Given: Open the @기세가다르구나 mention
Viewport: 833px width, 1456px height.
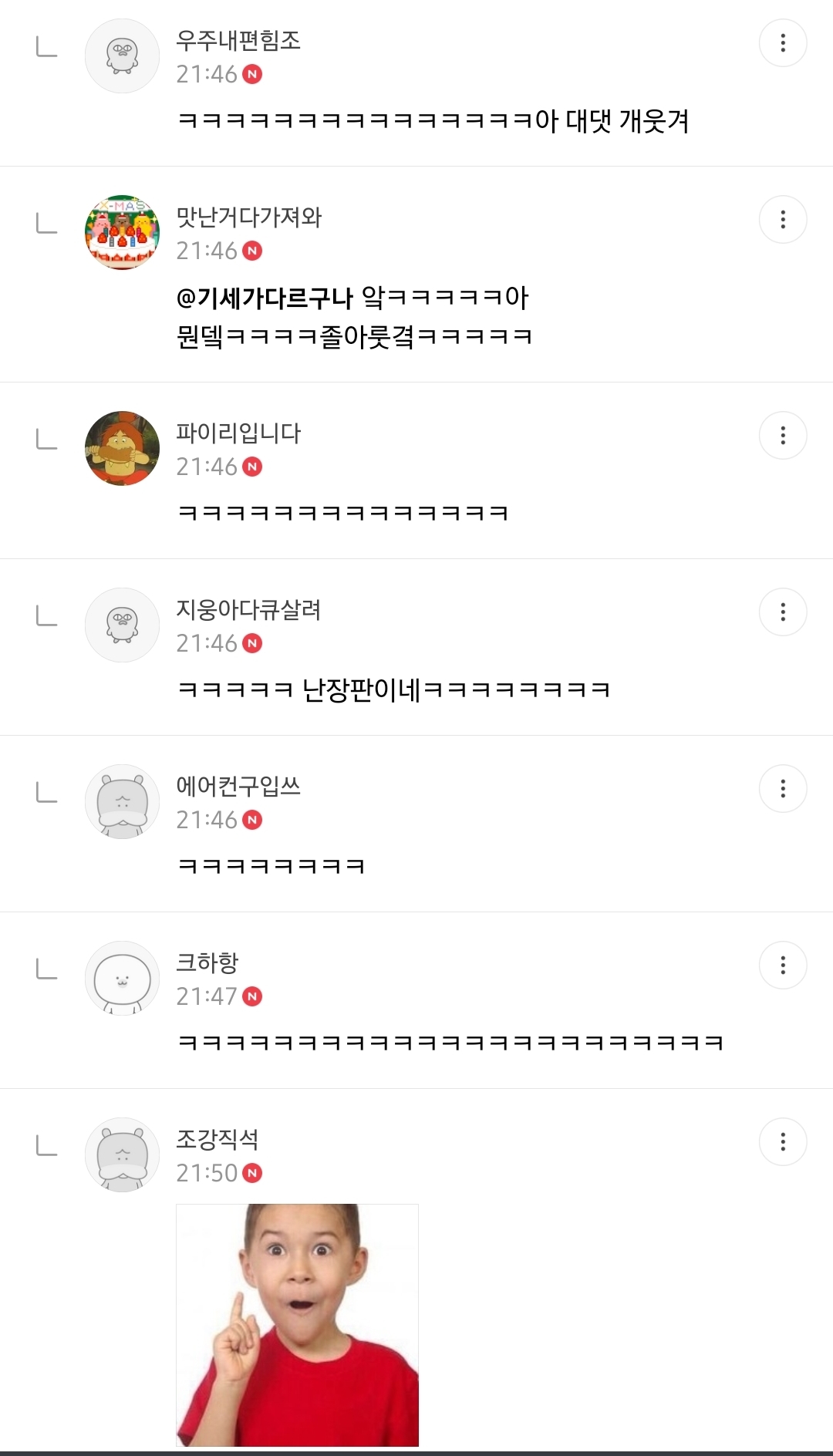Looking at the screenshot, I should (x=264, y=298).
